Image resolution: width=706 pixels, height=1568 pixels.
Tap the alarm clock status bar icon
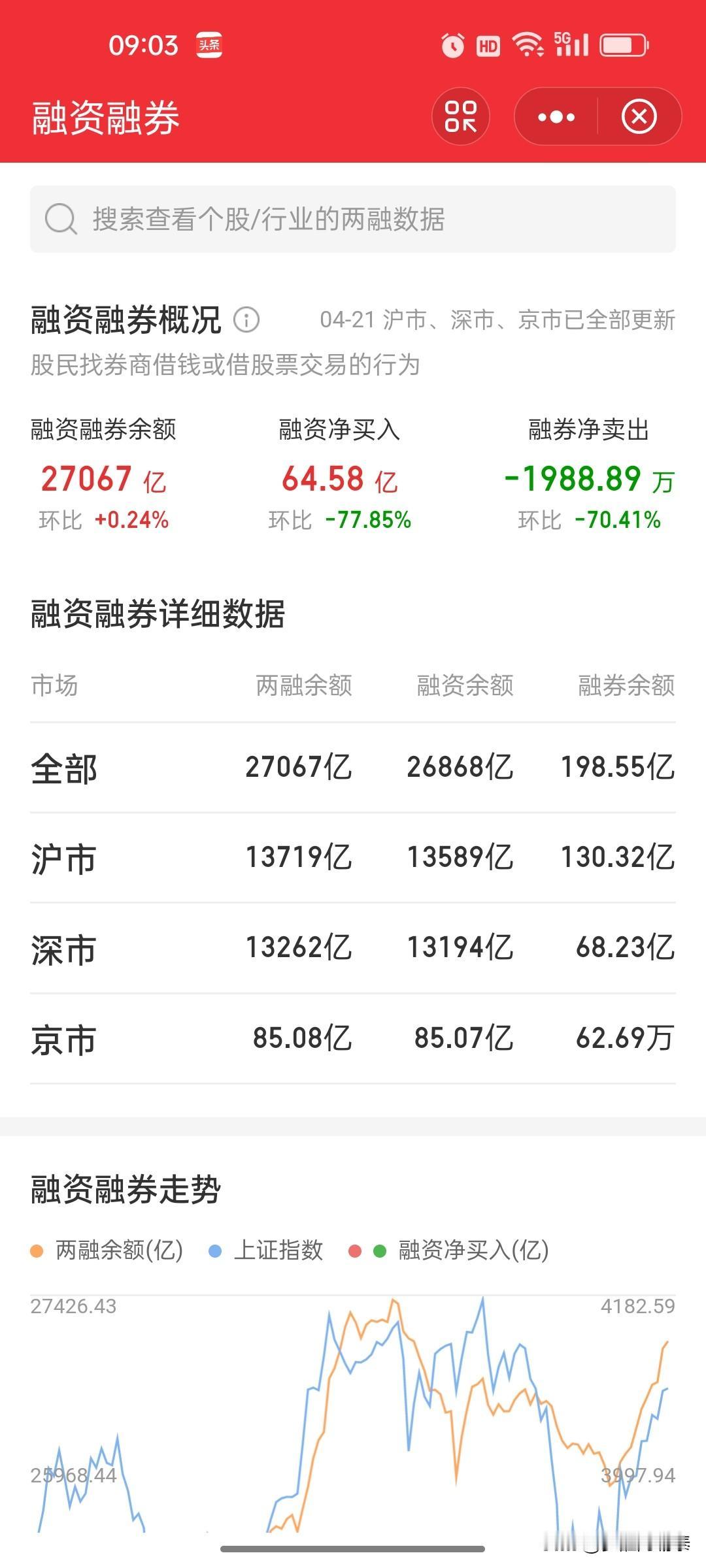tap(452, 44)
